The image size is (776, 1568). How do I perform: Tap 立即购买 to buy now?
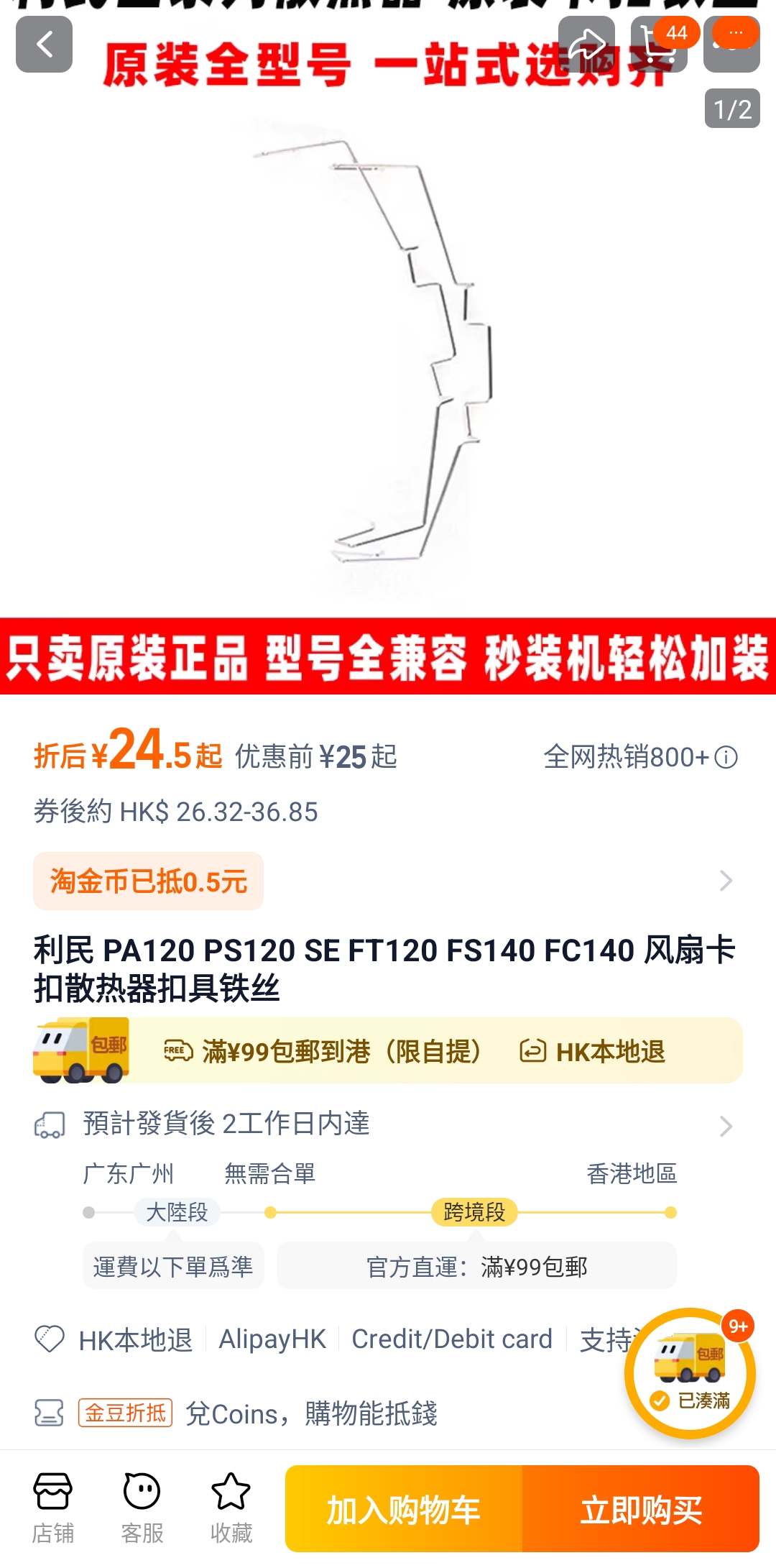pyautogui.click(x=641, y=1508)
